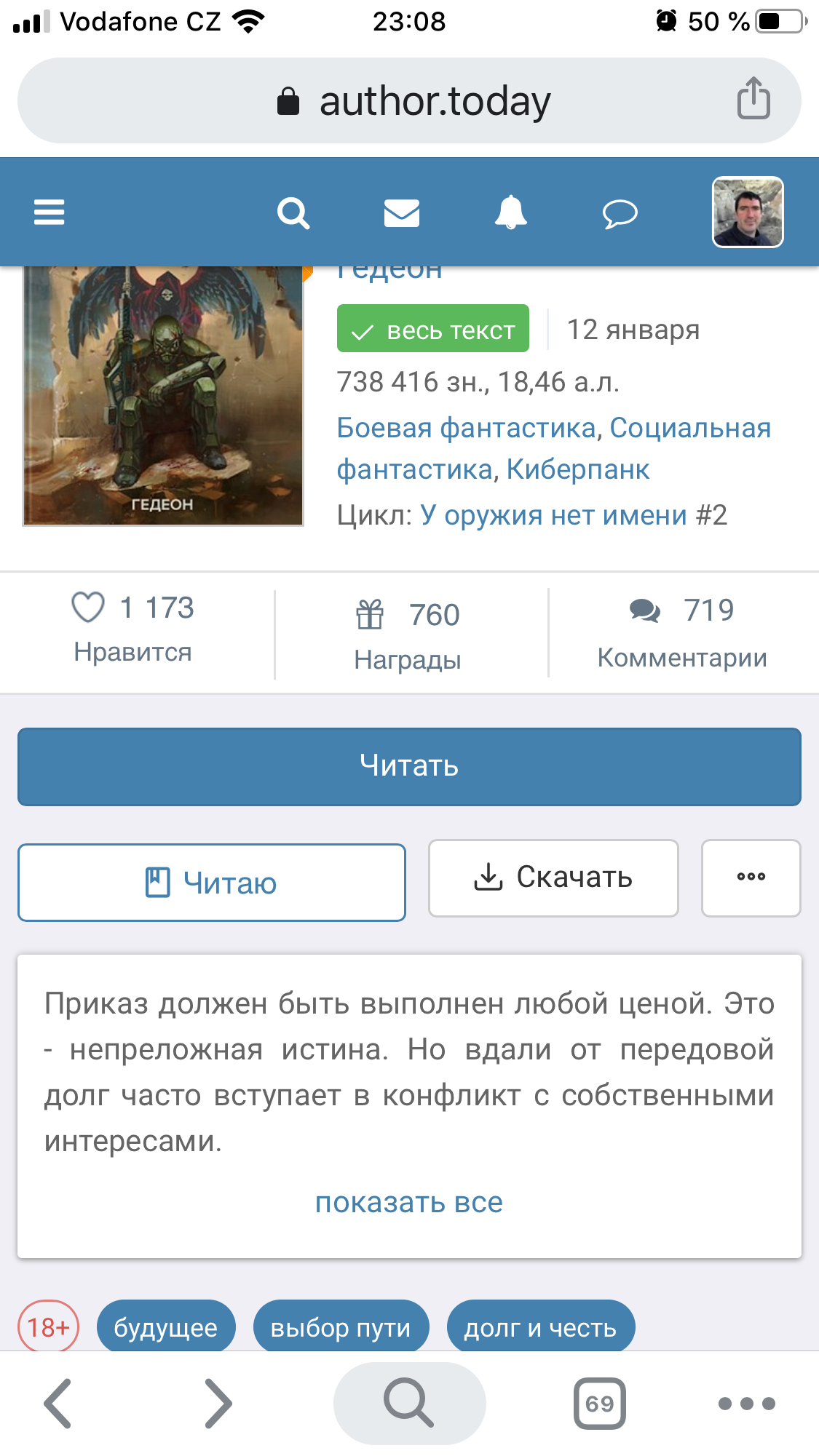Open the 719 Комментарии section

[682, 632]
